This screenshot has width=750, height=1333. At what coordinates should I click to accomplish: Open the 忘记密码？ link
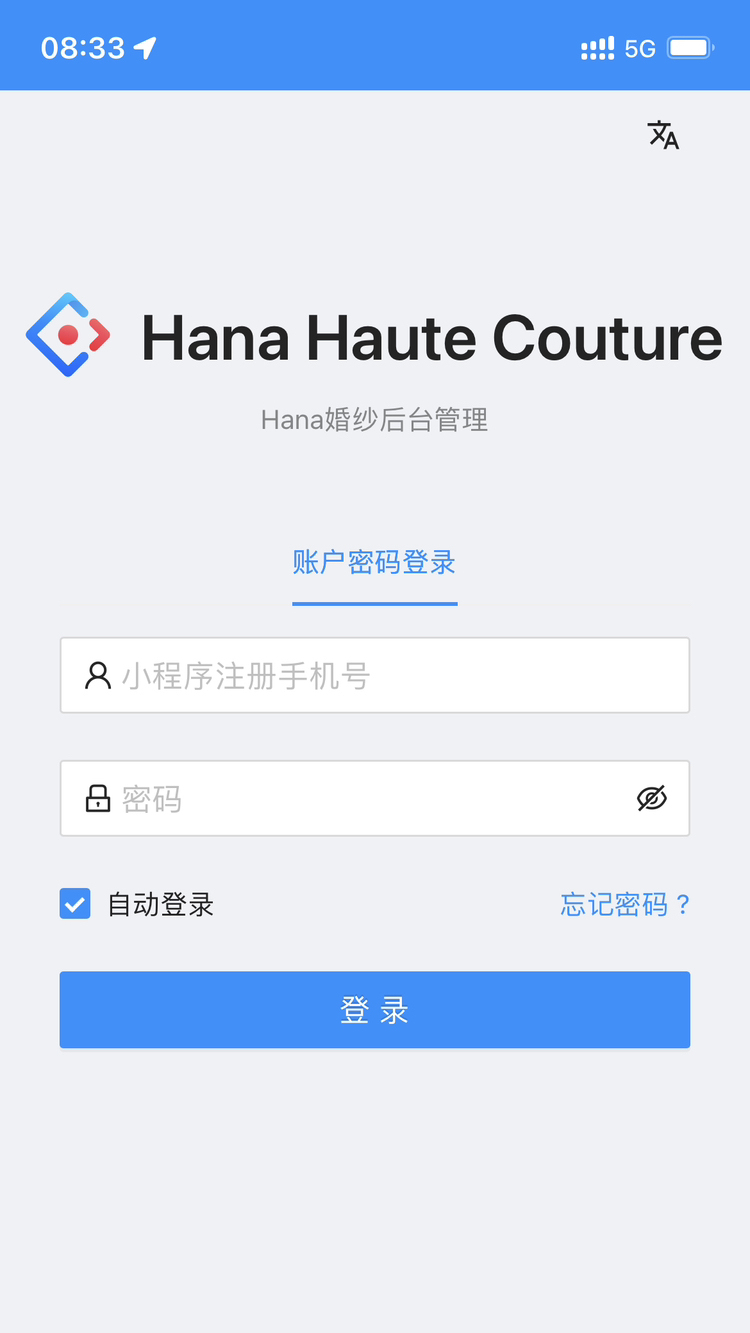pos(625,905)
